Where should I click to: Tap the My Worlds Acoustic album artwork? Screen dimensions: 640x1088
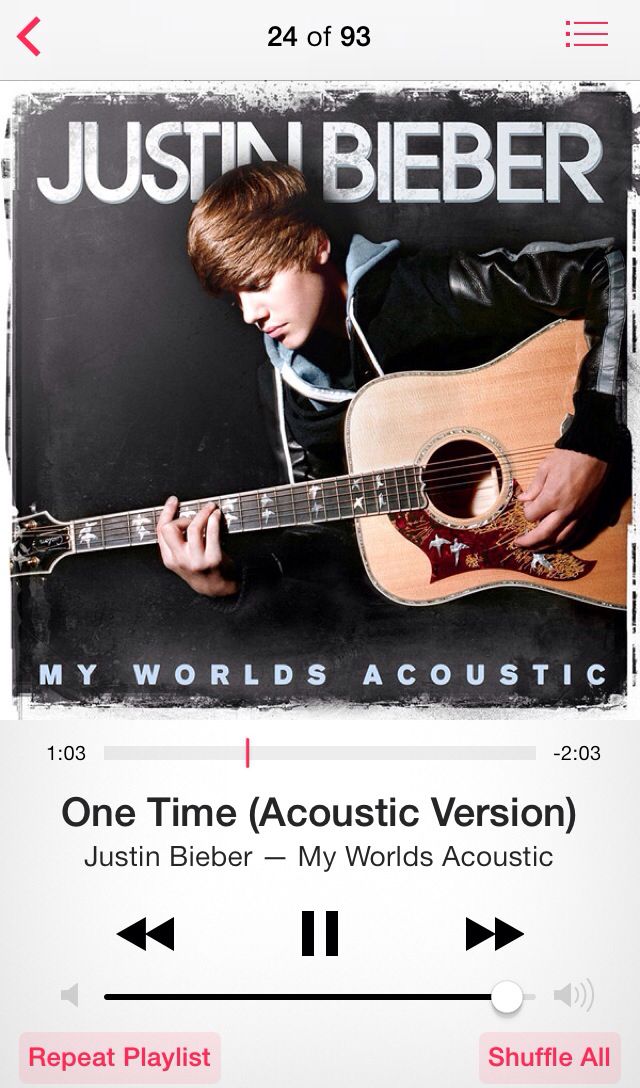pyautogui.click(x=320, y=400)
